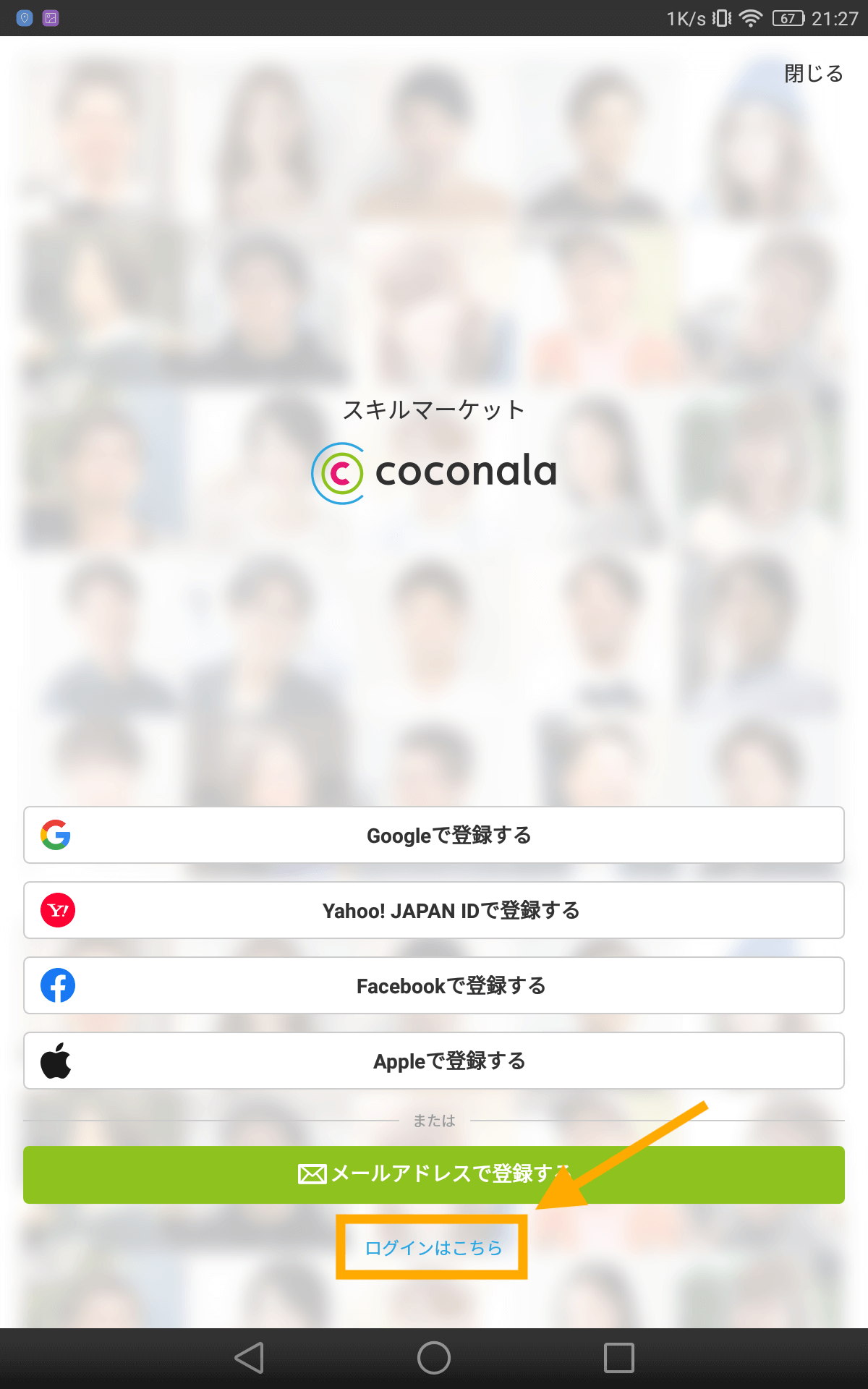The width and height of the screenshot is (868, 1389).
Task: Register with email address (メールアドレスで登録する)
Action: tap(434, 1174)
